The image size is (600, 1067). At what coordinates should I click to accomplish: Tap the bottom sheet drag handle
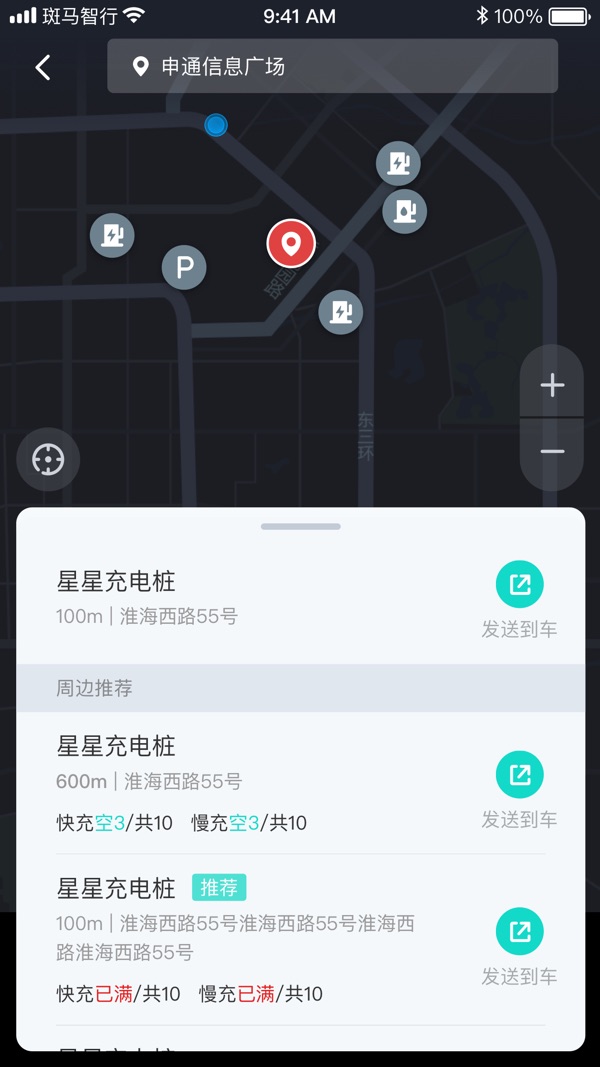pos(301,526)
